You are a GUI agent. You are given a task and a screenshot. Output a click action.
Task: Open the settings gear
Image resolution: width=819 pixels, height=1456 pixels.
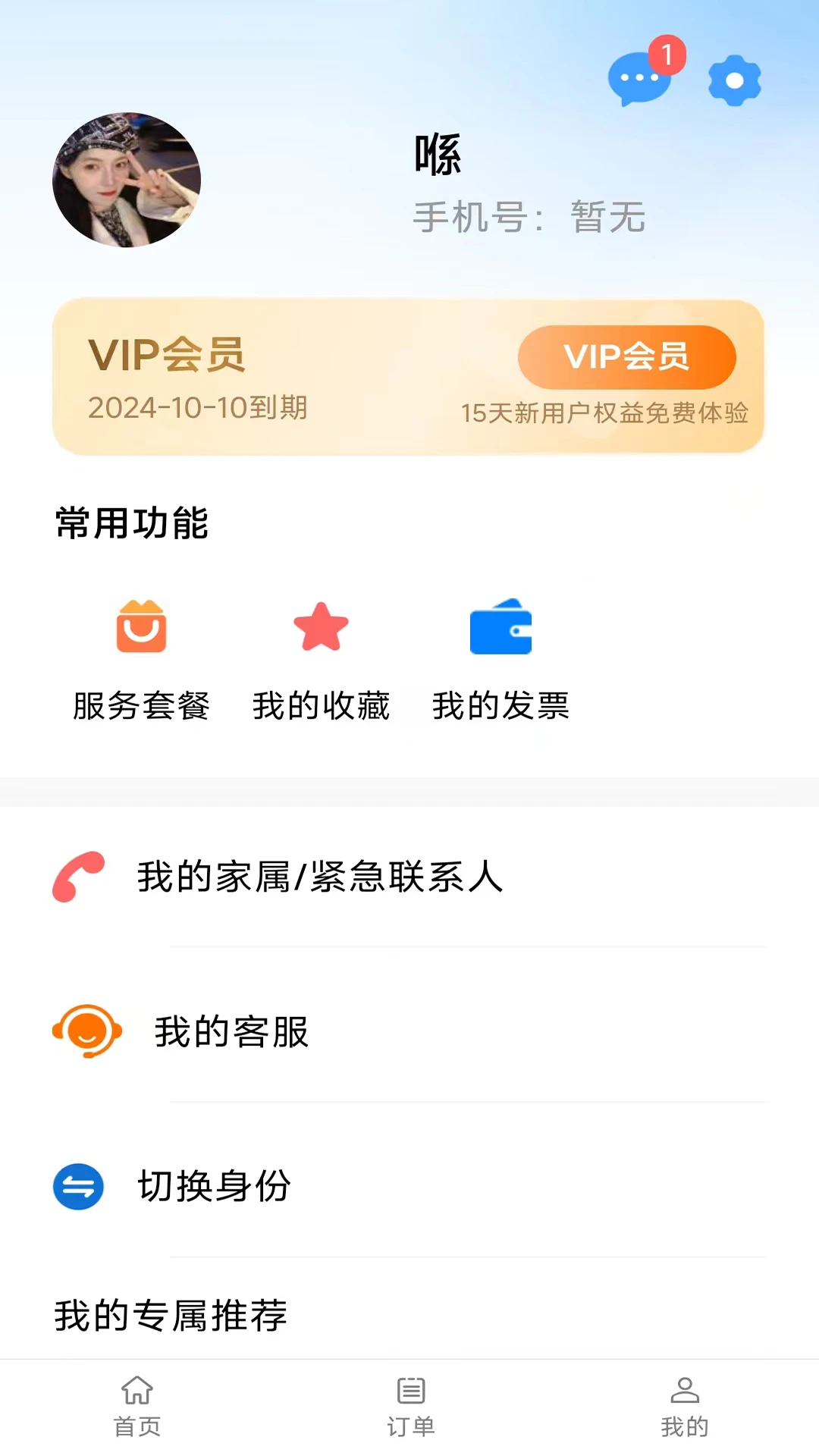coord(734,80)
